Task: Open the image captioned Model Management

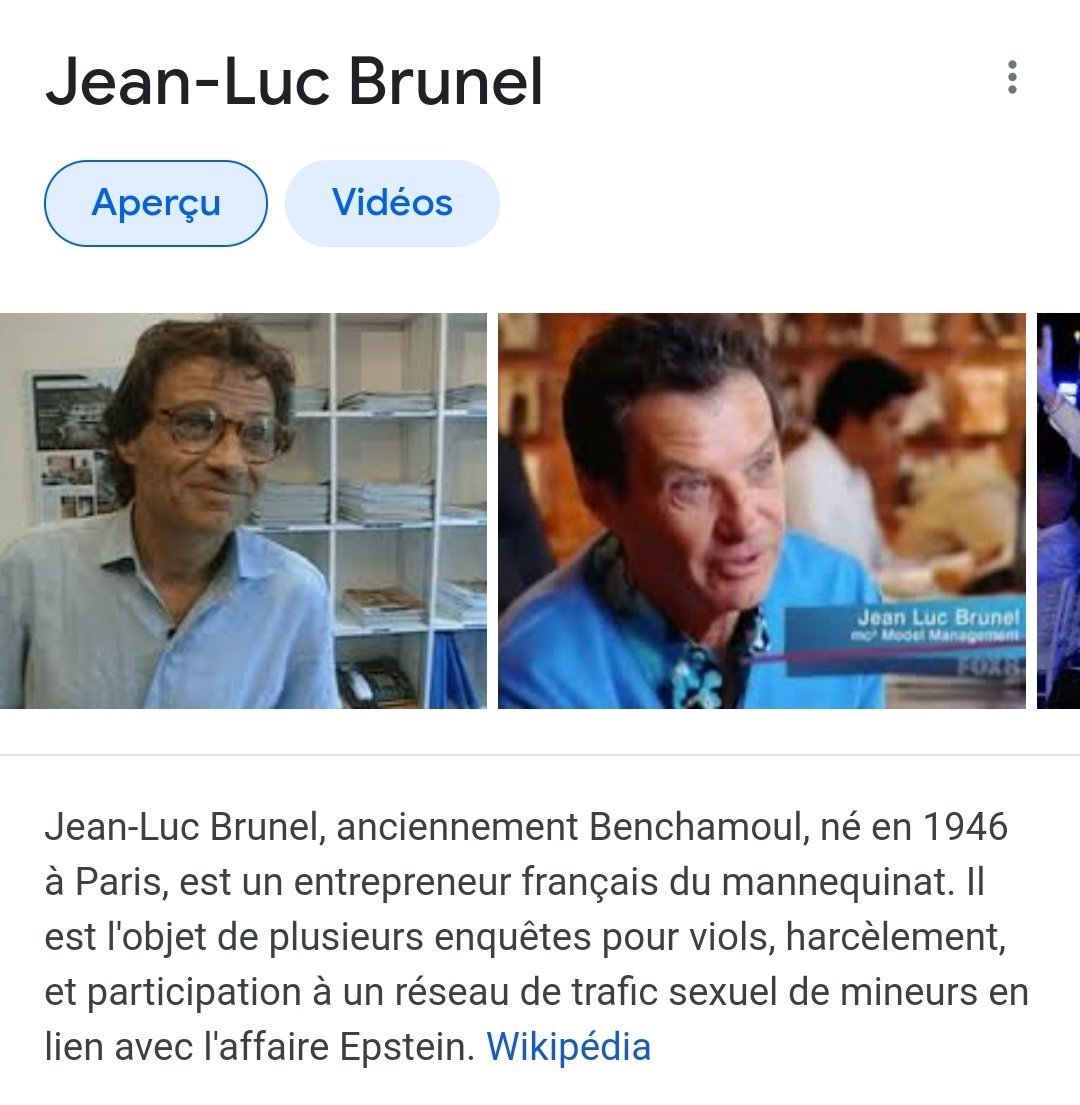Action: (x=761, y=511)
